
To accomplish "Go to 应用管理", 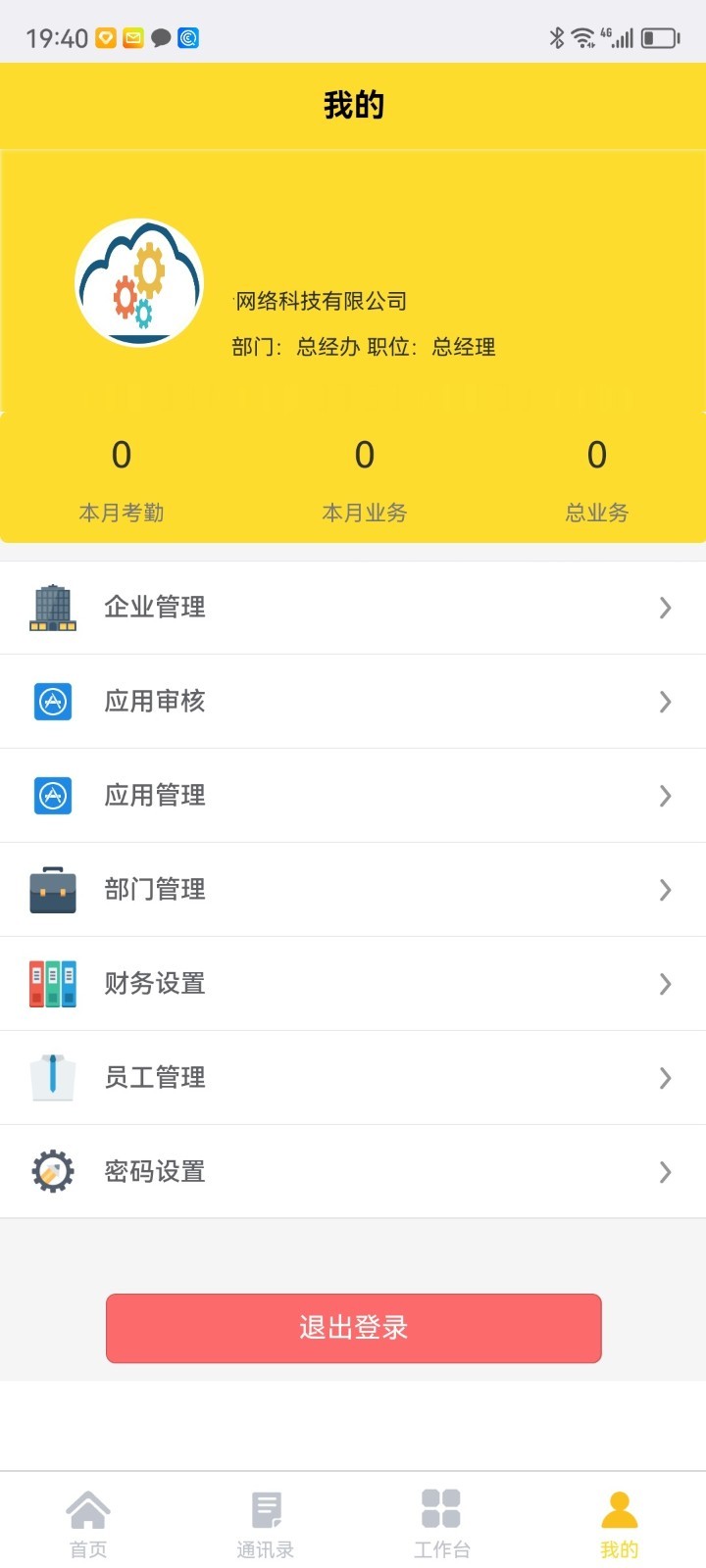I will [x=353, y=796].
